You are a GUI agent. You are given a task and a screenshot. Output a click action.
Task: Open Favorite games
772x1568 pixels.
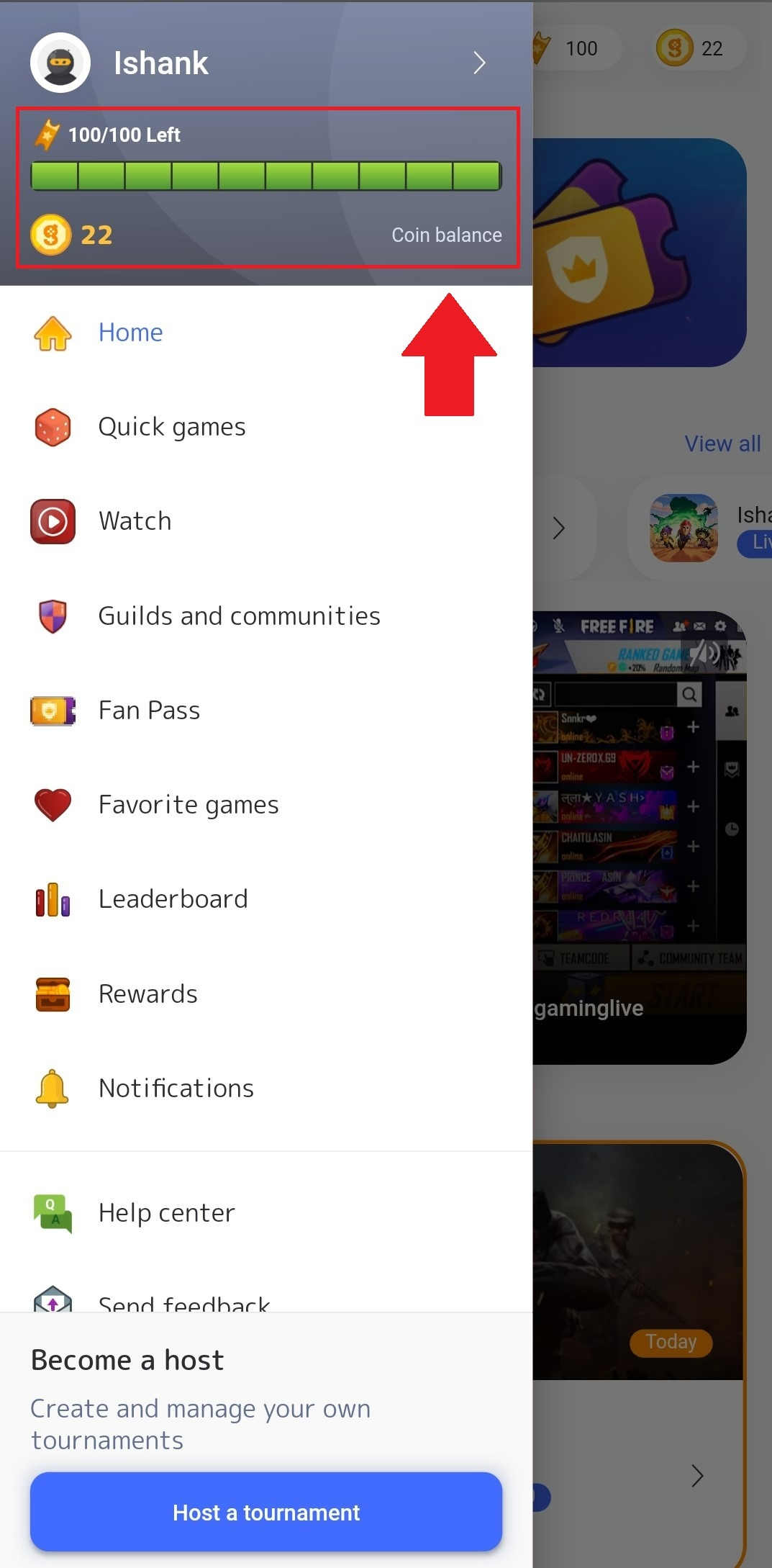pos(188,805)
